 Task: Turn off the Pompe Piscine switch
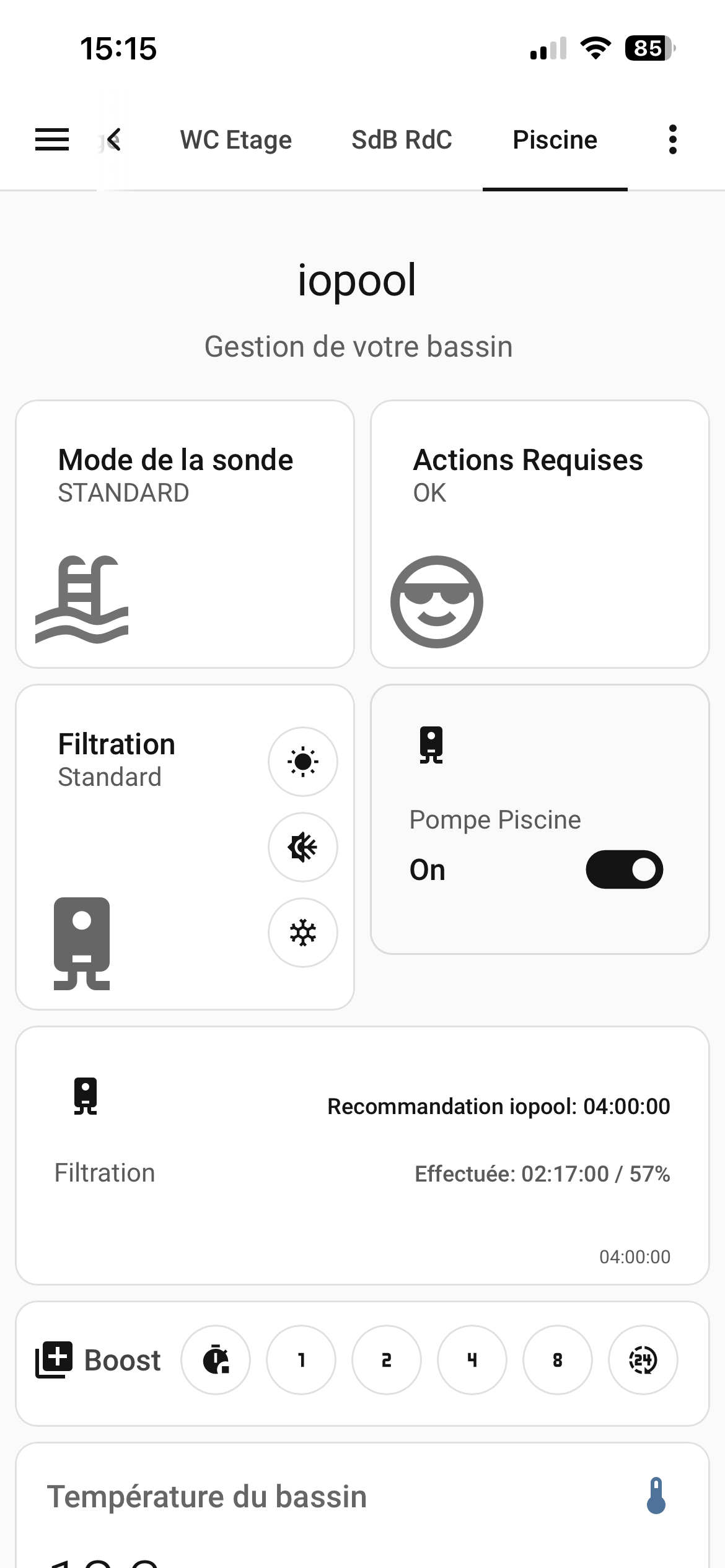tap(625, 869)
